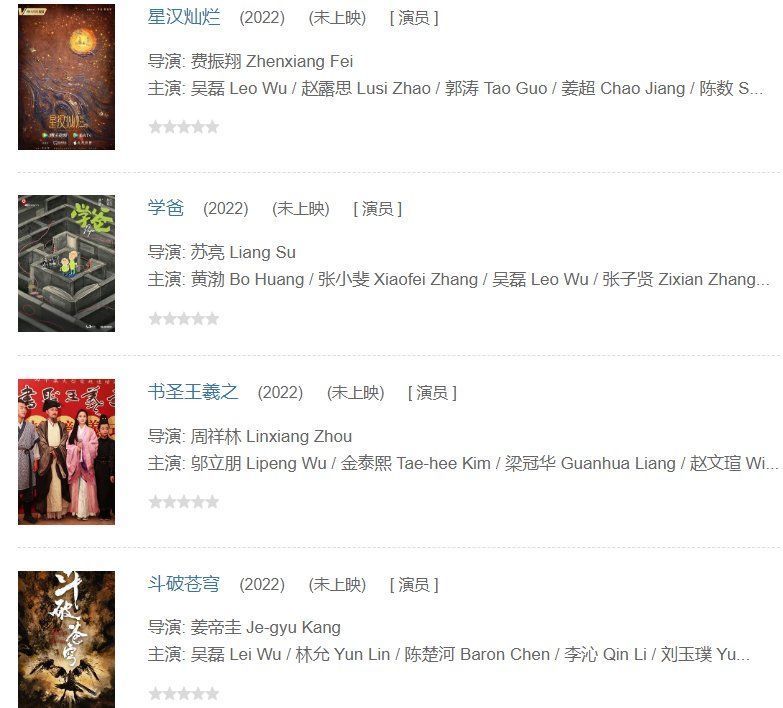This screenshot has width=783, height=708.
Task: Tap the 学爸 poster thumbnail
Action: pos(66,263)
